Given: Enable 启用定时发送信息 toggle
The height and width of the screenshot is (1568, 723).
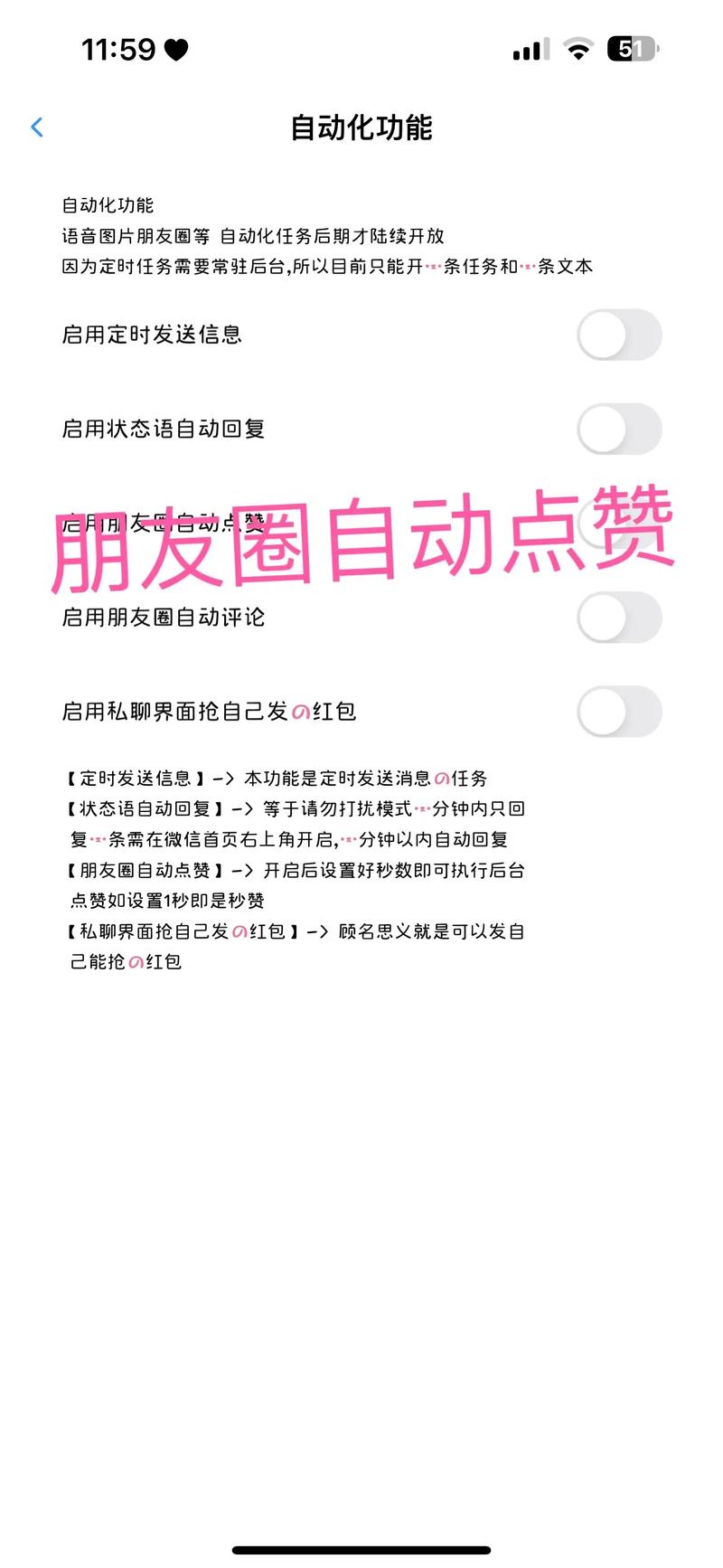Looking at the screenshot, I should point(619,335).
